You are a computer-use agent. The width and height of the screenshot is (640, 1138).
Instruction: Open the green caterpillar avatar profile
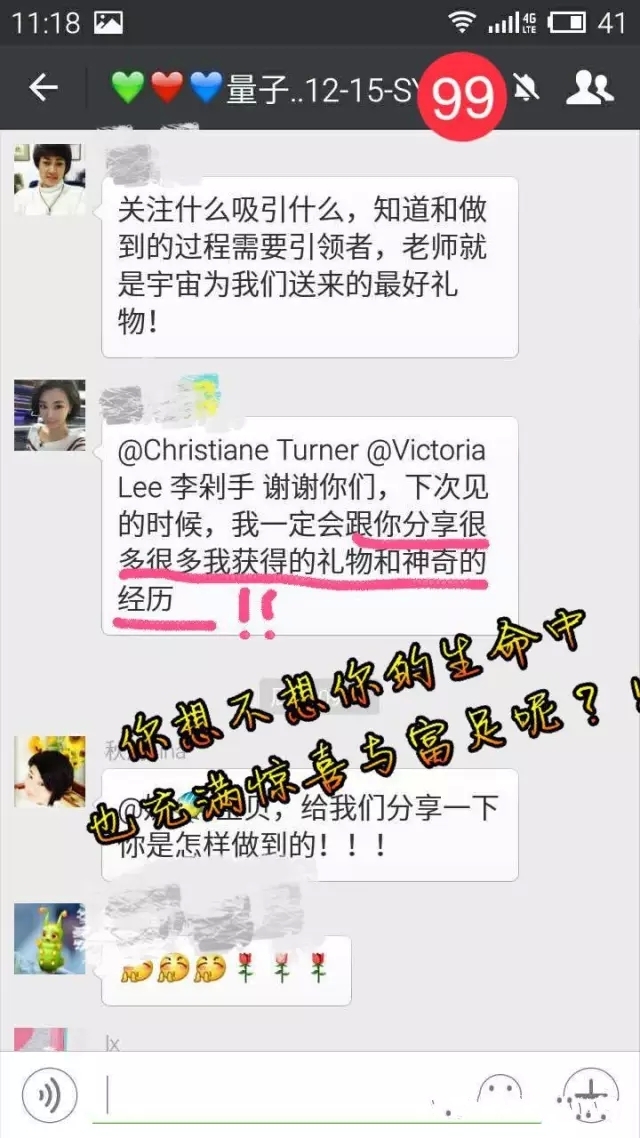49,938
